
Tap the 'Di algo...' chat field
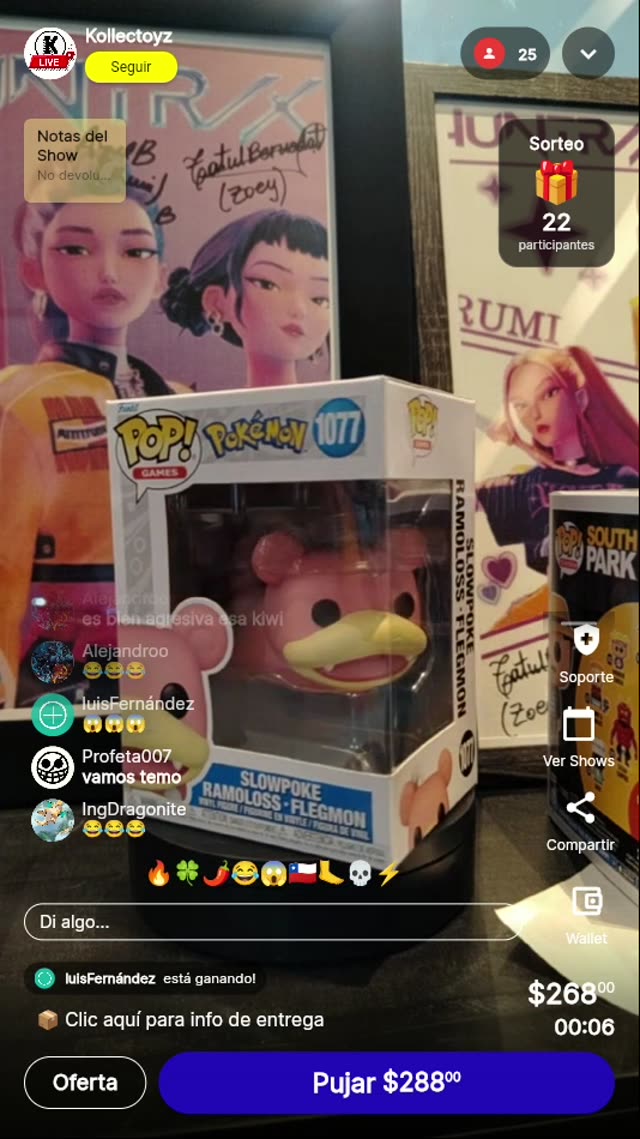pos(270,922)
